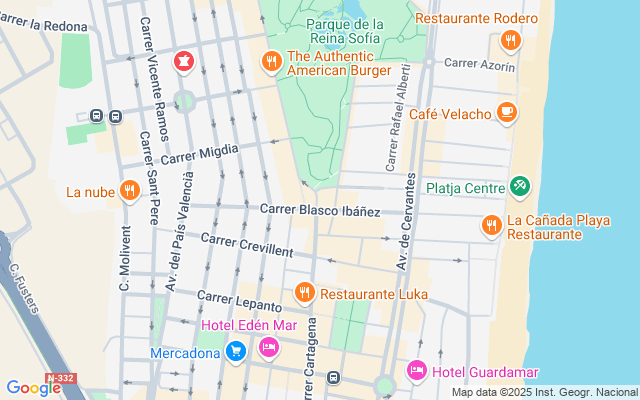Tap the Café Velacho marker
The height and width of the screenshot is (400, 640).
pos(507,112)
